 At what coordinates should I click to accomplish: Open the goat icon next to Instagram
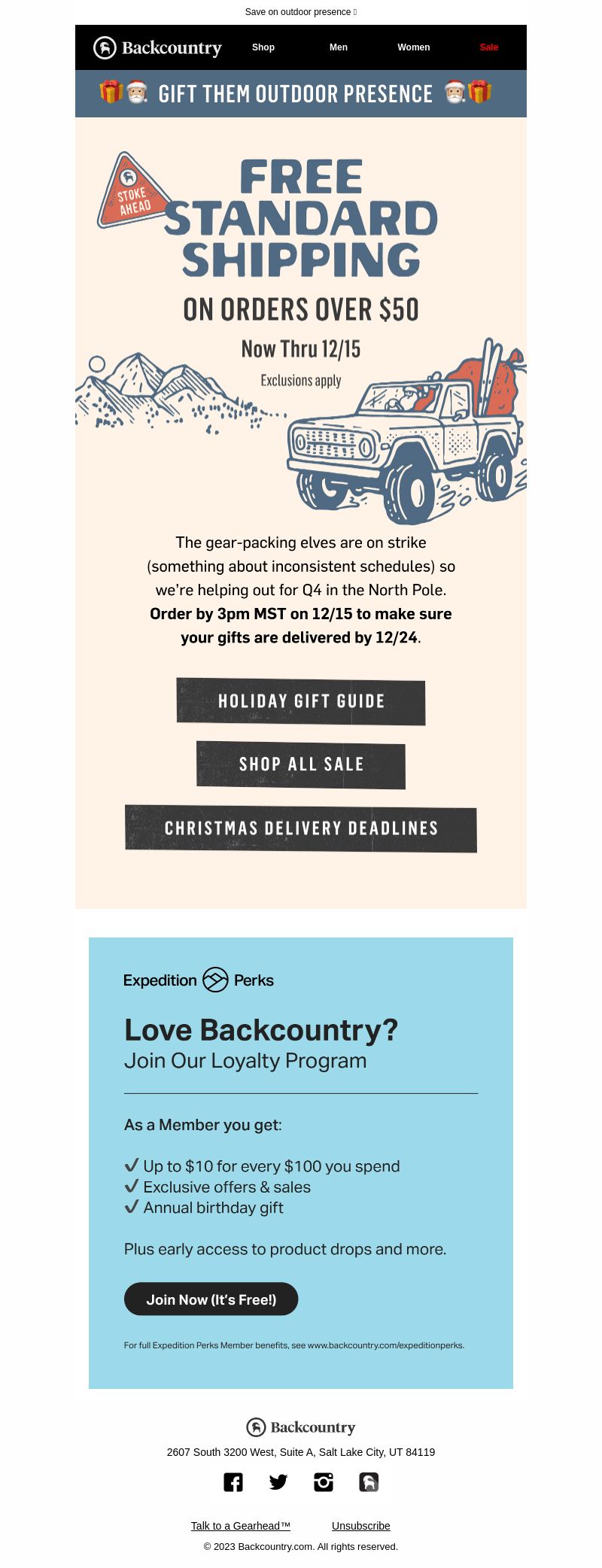click(369, 1482)
